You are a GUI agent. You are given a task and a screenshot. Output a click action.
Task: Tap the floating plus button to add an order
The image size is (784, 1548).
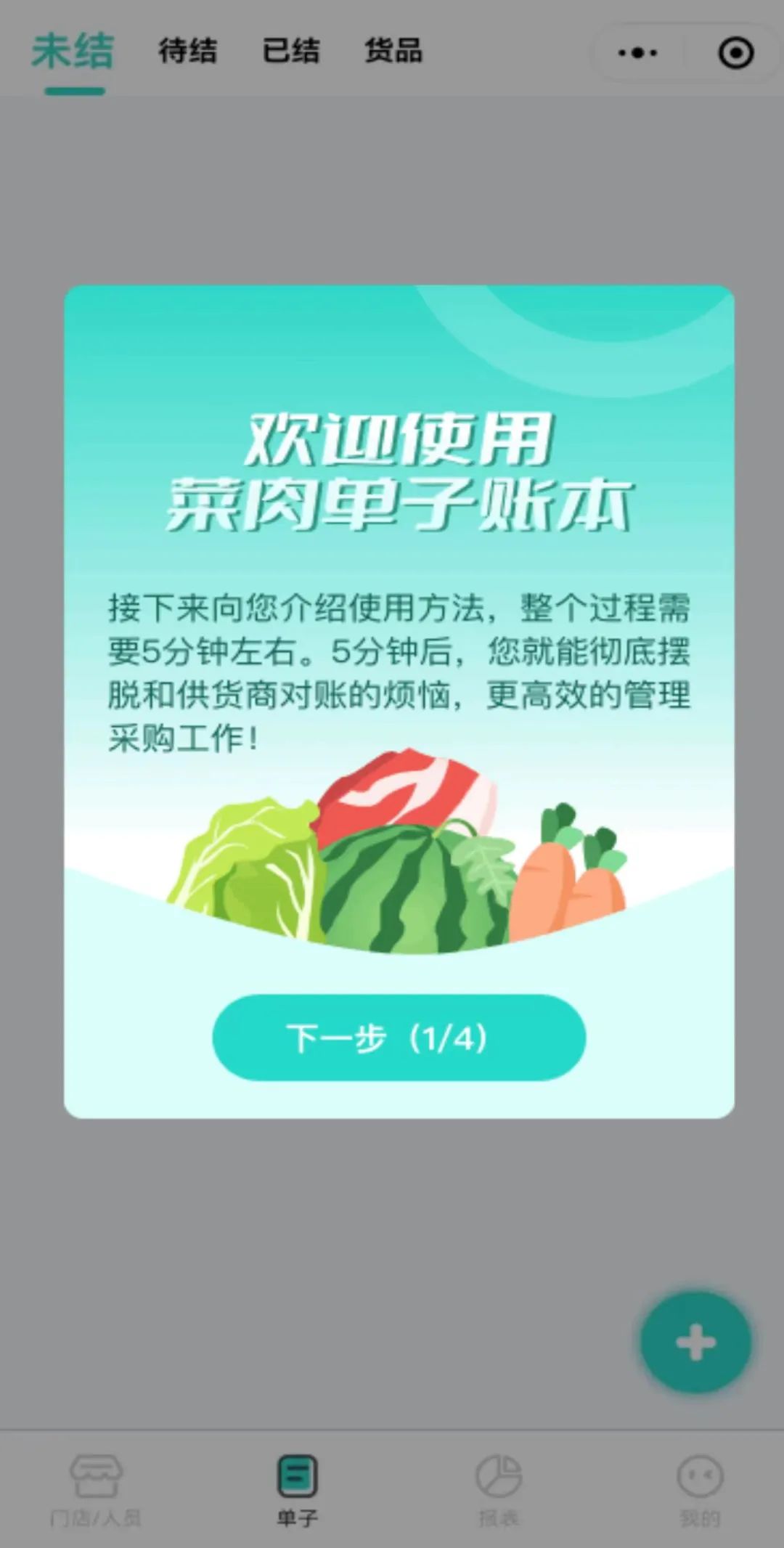(695, 1340)
